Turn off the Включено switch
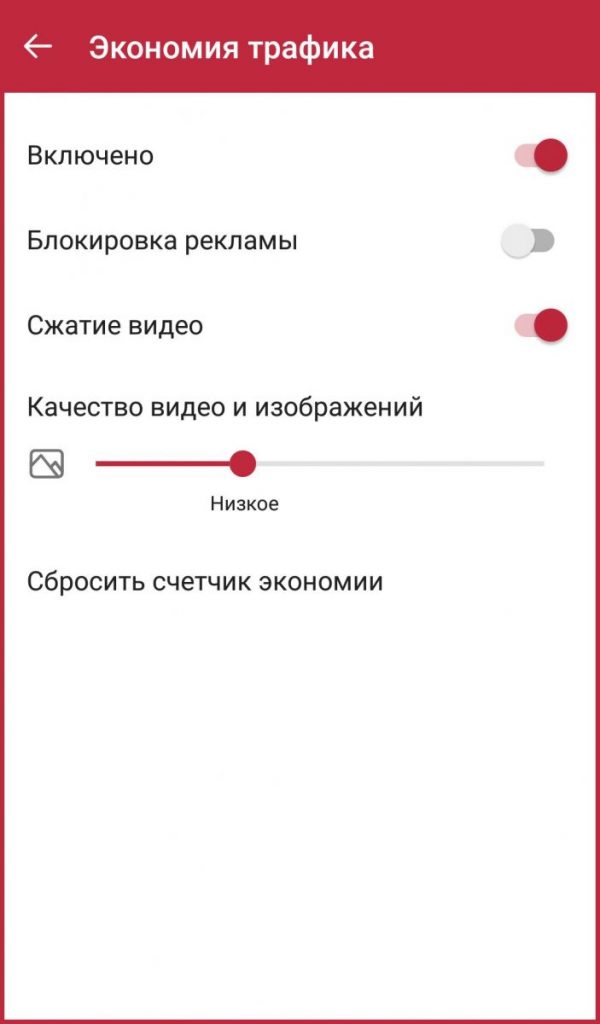Viewport: 600px width, 1024px height. [x=540, y=156]
